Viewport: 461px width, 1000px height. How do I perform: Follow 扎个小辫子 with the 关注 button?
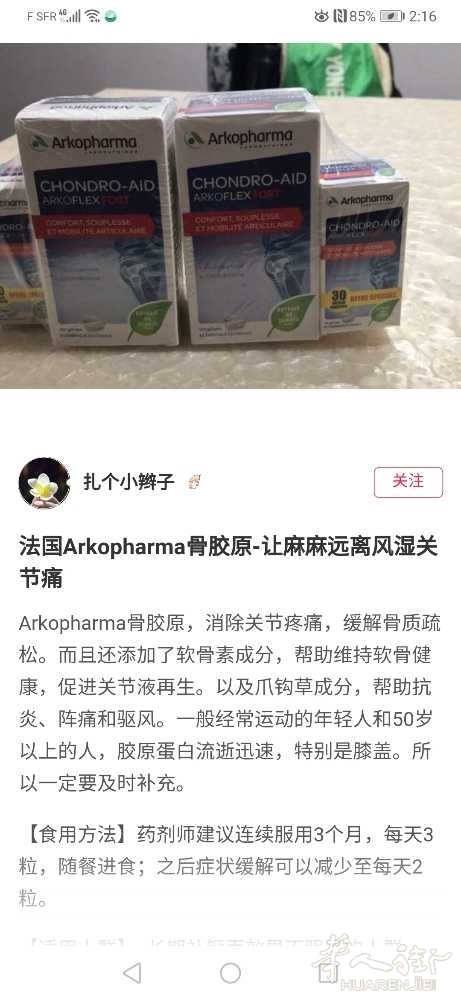(x=408, y=482)
